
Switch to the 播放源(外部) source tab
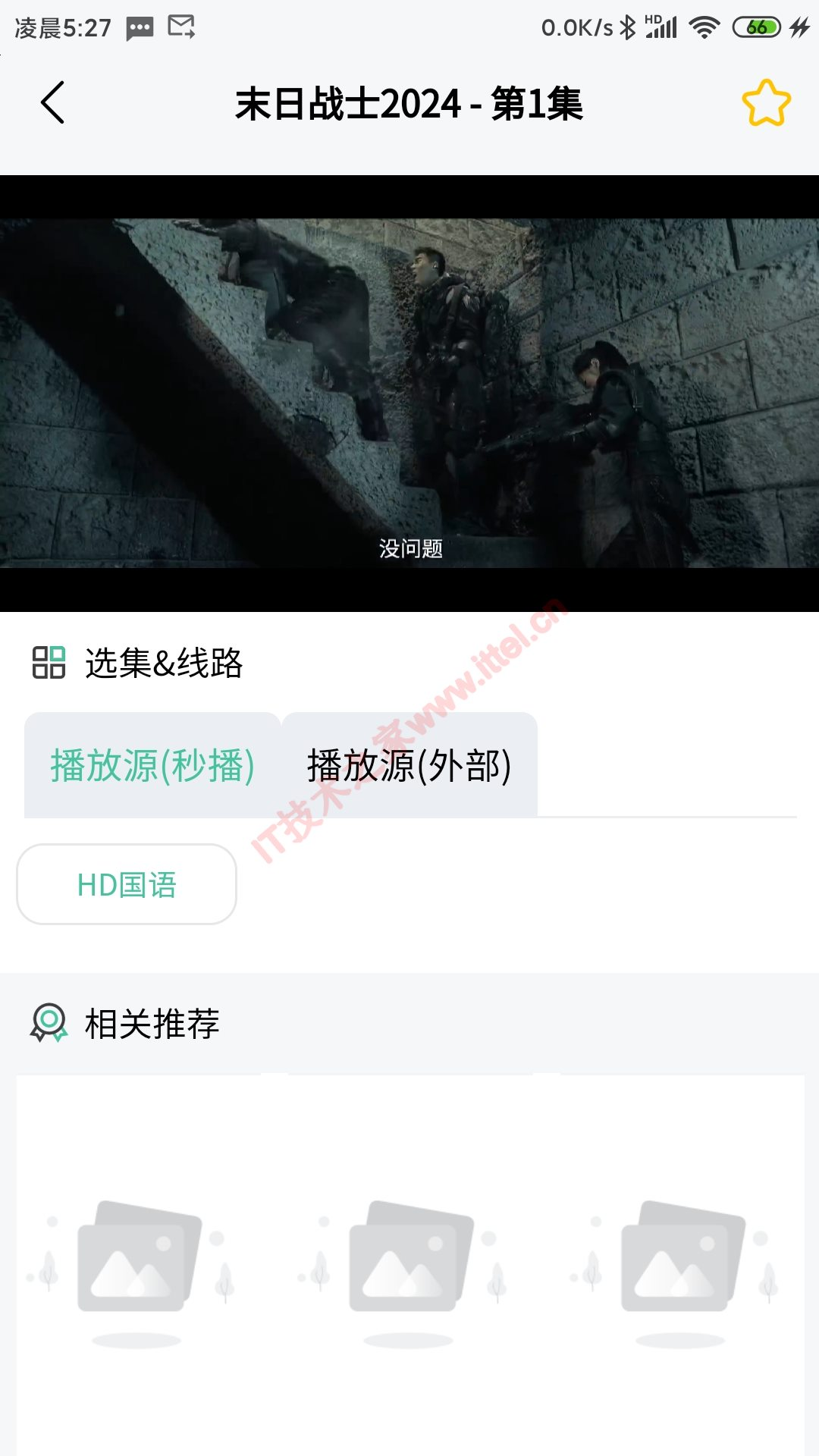pos(409,764)
